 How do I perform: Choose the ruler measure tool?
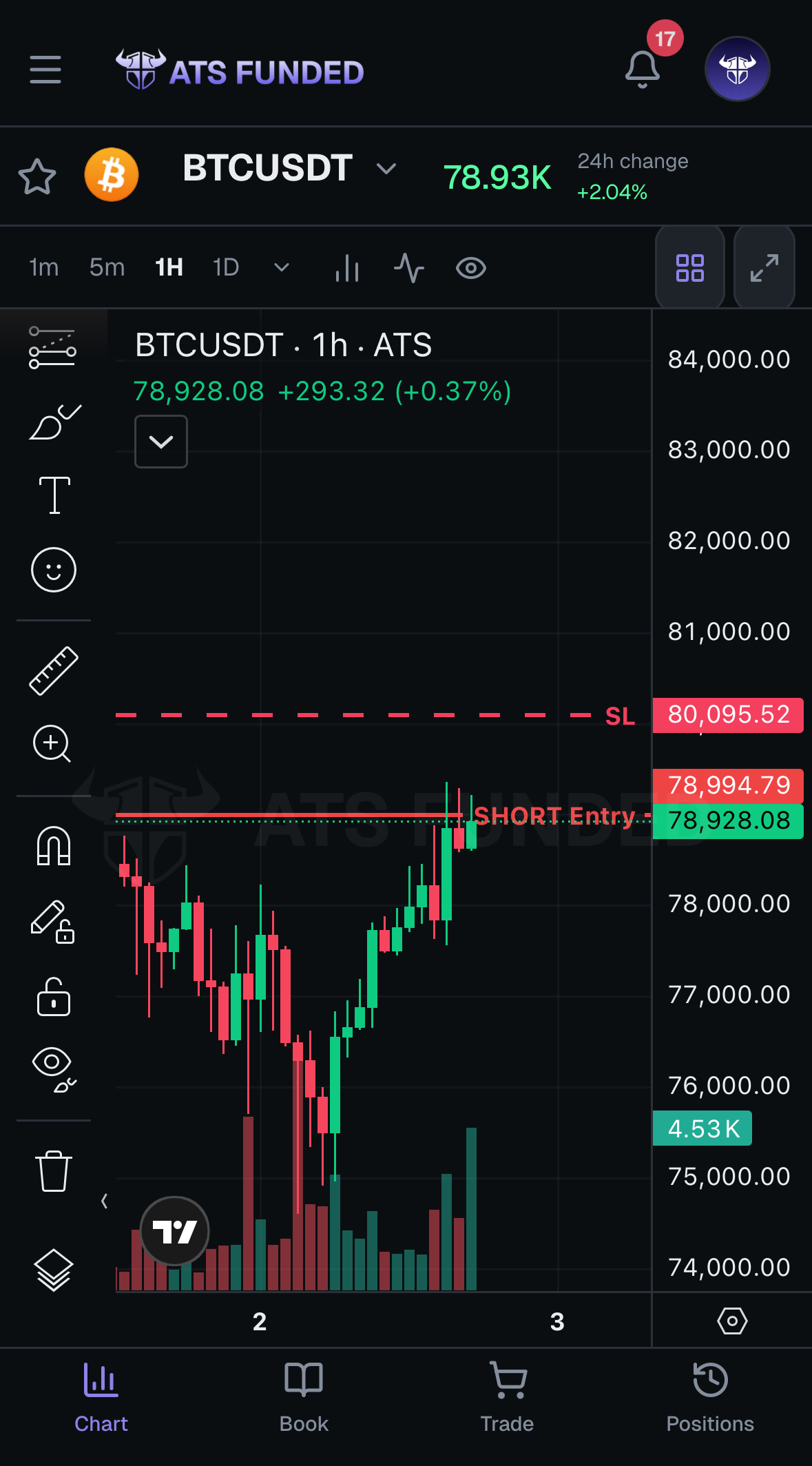click(54, 670)
